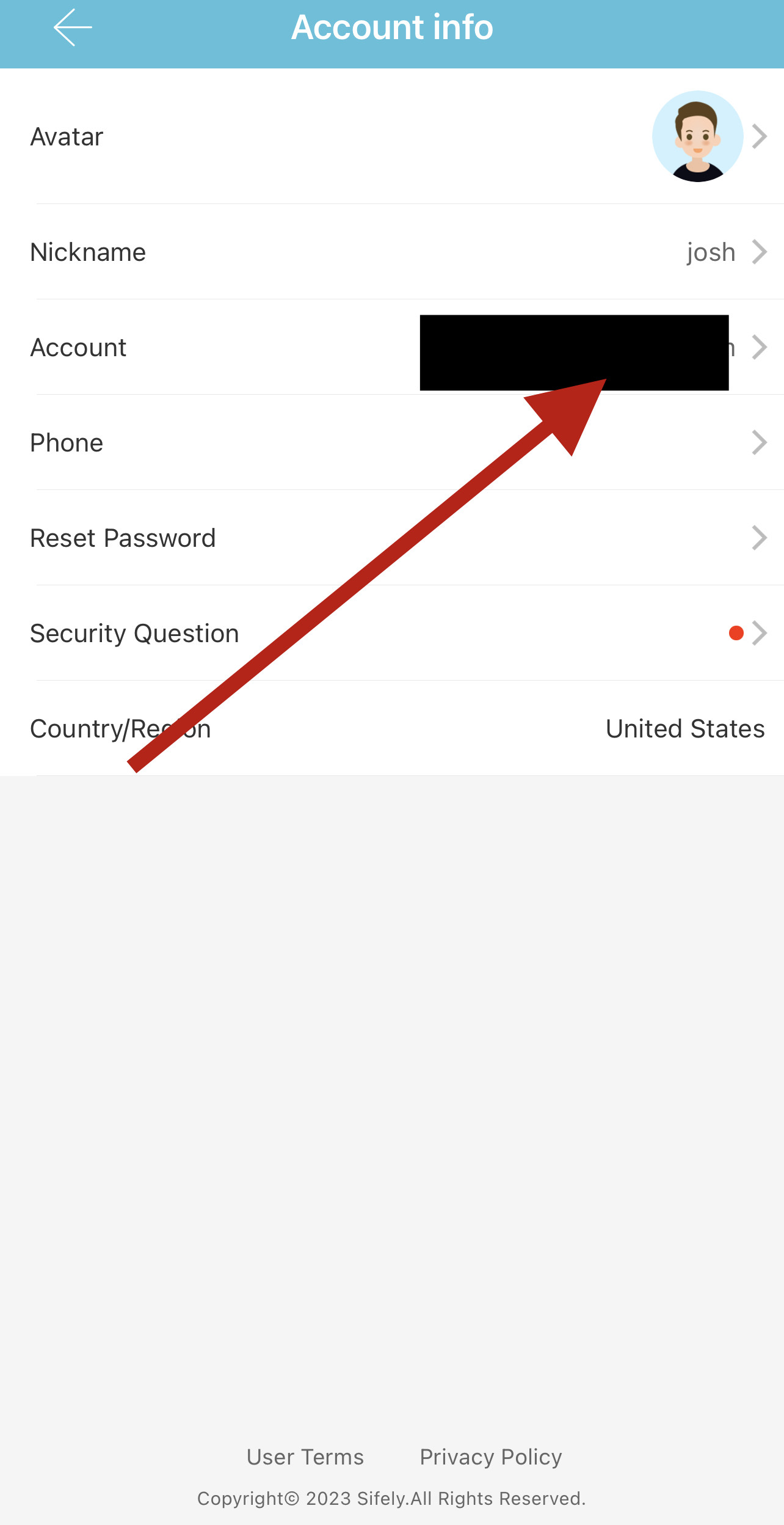Open the Country/Region row
Screen dimensions: 784x1525
click(392, 728)
